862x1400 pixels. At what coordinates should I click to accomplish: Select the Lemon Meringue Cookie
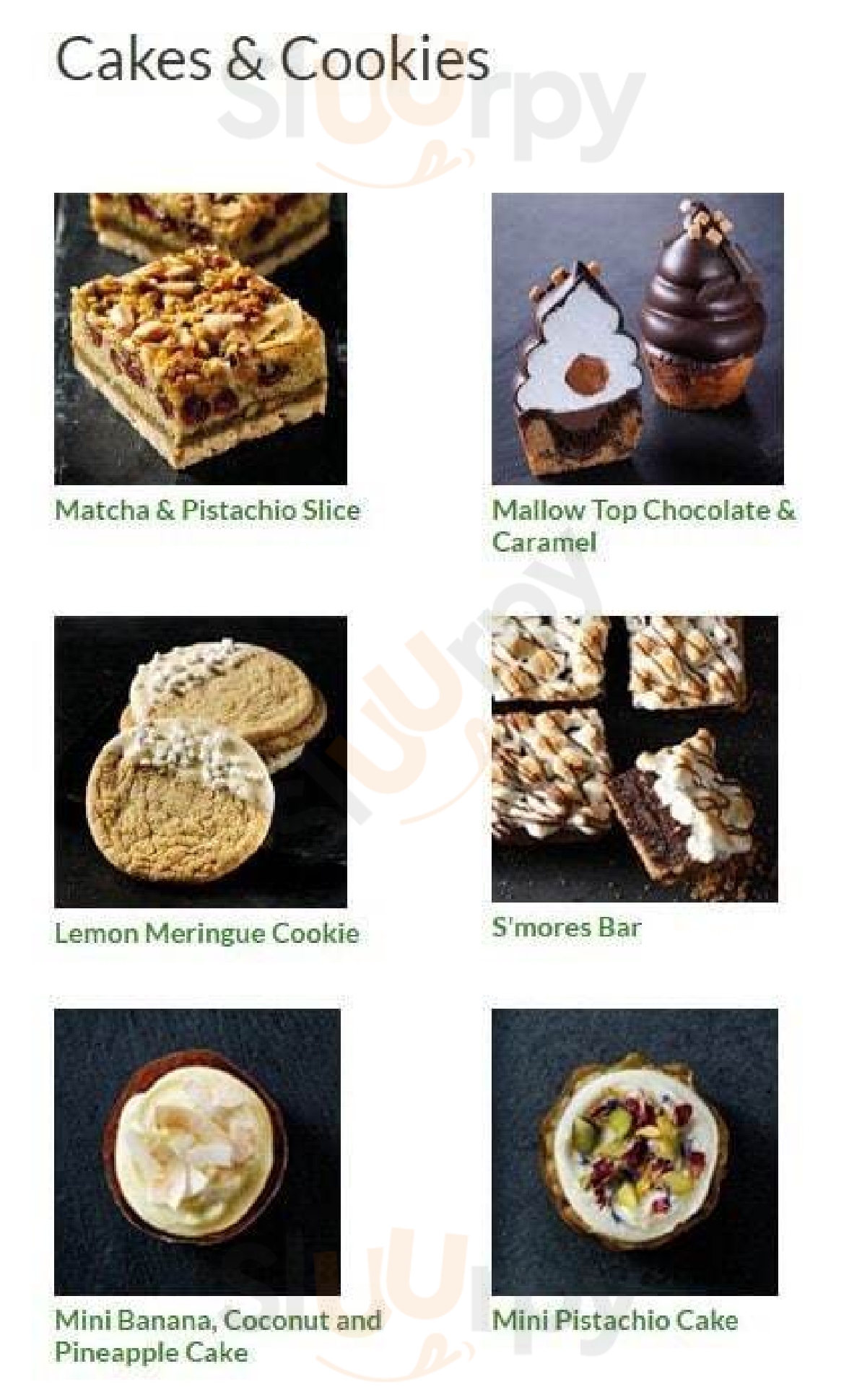pos(207,934)
